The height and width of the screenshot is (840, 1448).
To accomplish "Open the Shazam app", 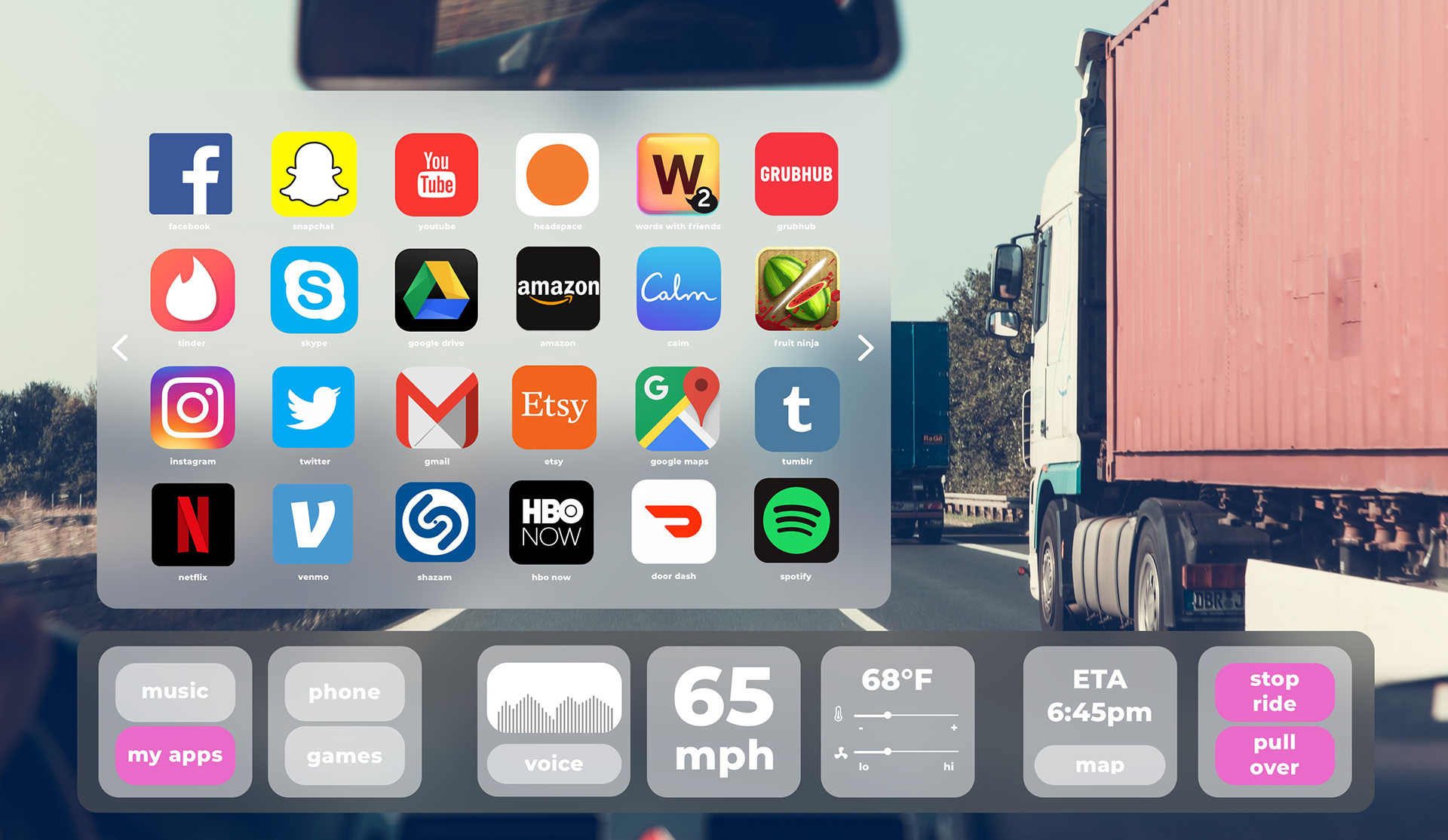I will [435, 523].
